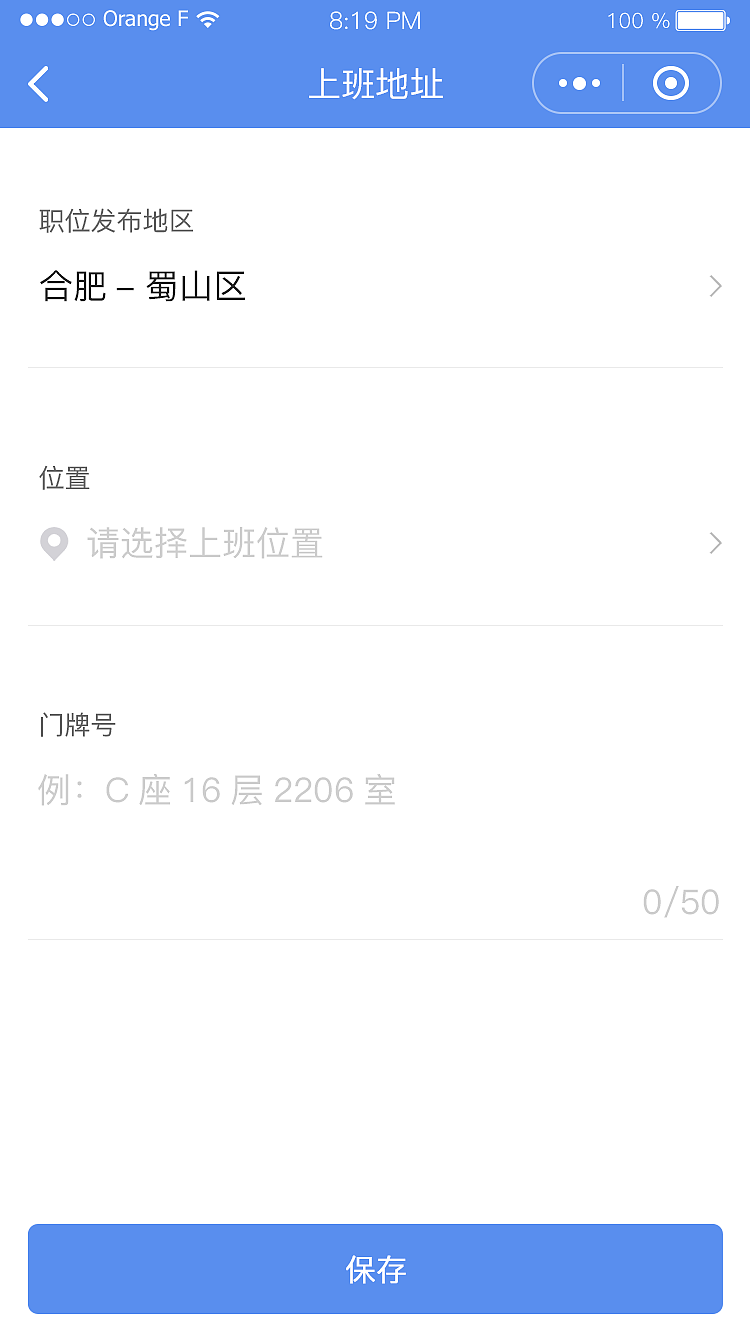This screenshot has height=1334, width=750.
Task: Tap the 8:19 PM clock display
Action: pyautogui.click(x=375, y=19)
